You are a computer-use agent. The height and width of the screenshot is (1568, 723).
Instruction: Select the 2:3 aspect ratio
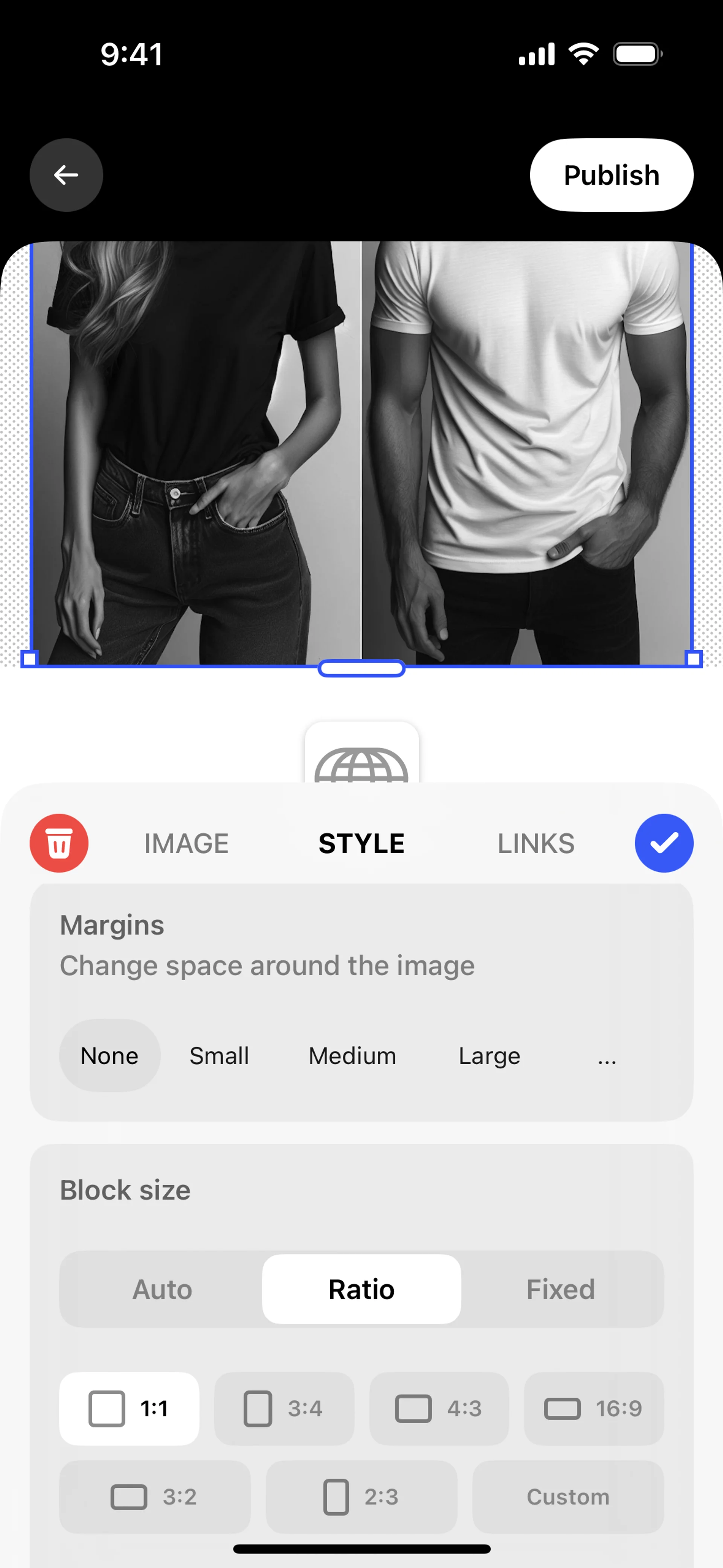pos(361,1497)
